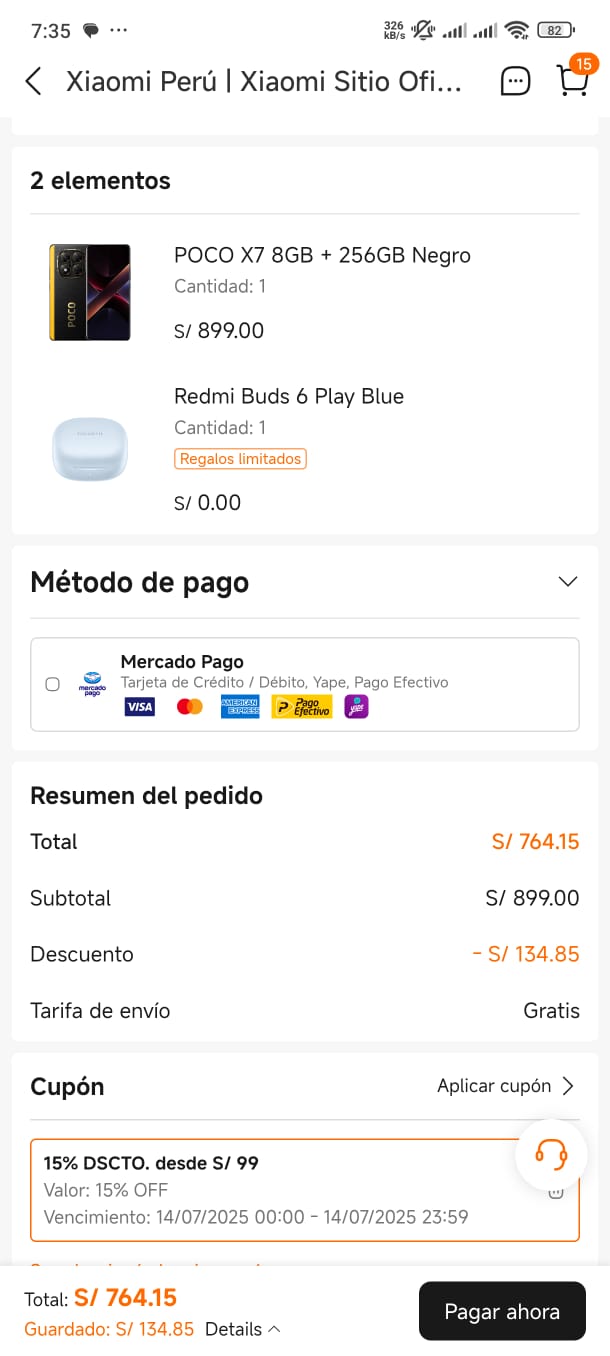Open the Redmi Buds 6 Play Blue item
This screenshot has height=1356, width=610.
click(305, 448)
